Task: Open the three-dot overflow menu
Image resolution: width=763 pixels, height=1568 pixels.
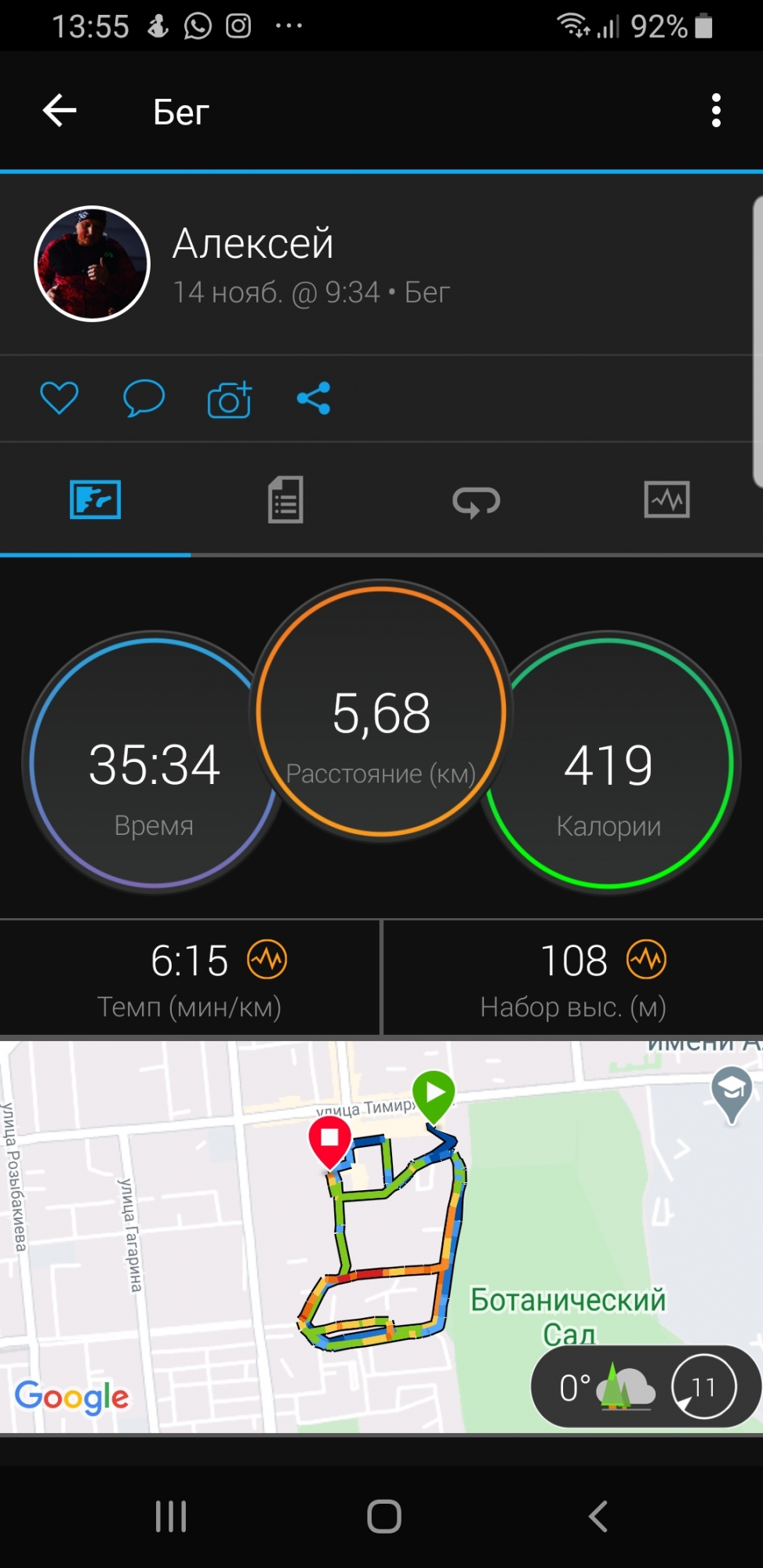Action: [x=715, y=111]
